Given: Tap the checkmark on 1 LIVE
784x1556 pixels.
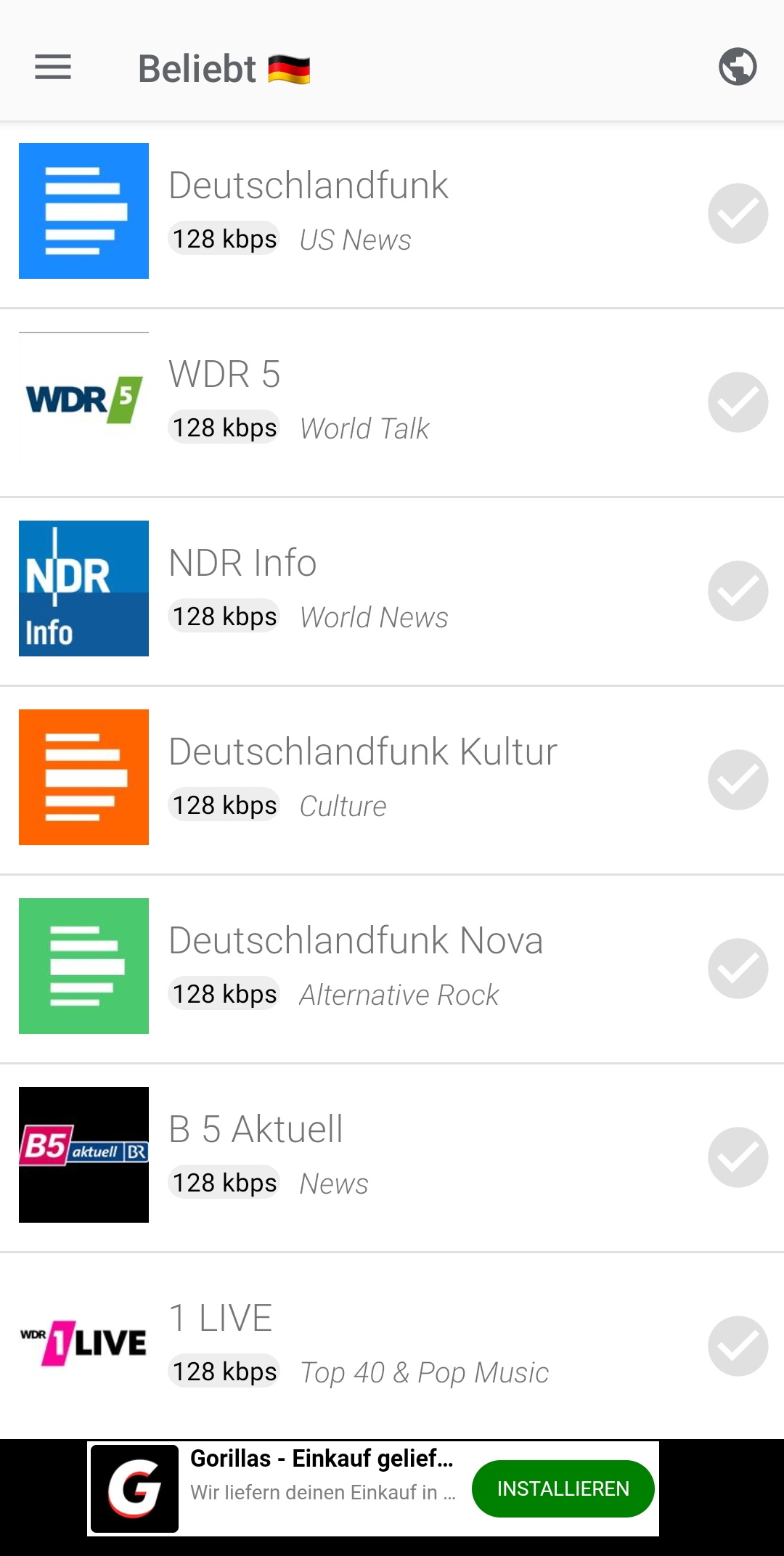Looking at the screenshot, I should (738, 1346).
